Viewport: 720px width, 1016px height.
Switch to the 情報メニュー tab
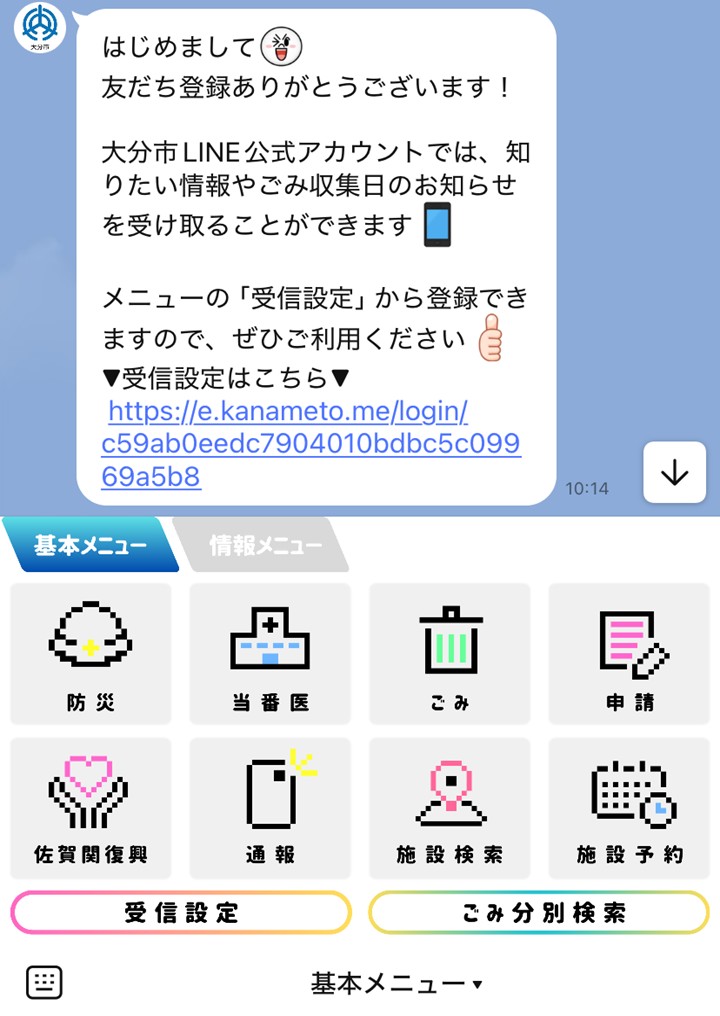(265, 545)
